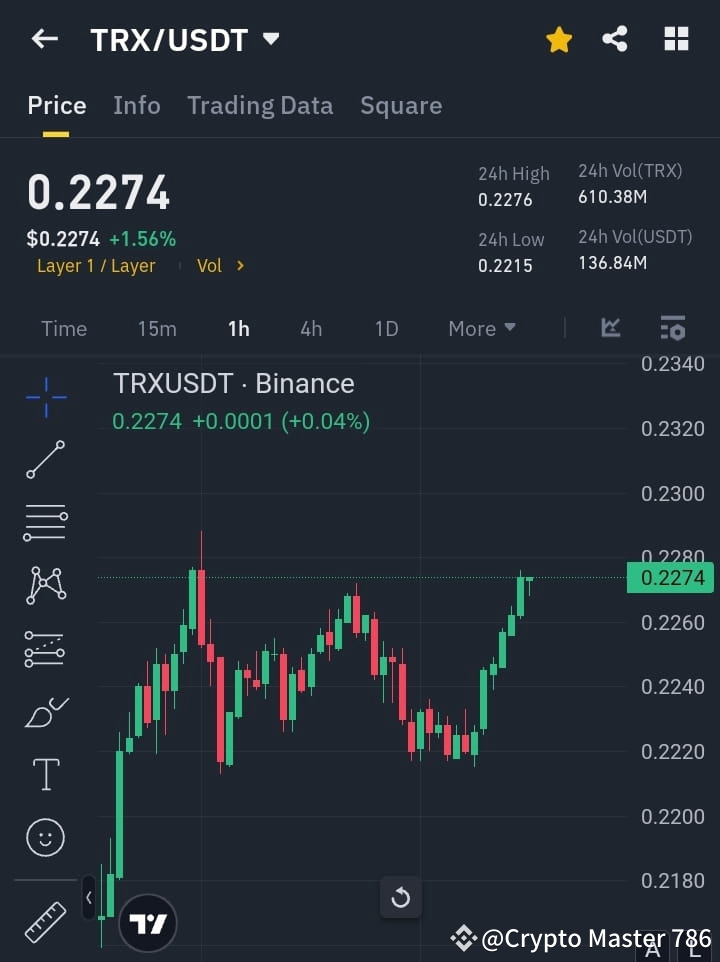Click the green 0.2274 price label
The width and height of the screenshot is (720, 962).
(x=670, y=578)
